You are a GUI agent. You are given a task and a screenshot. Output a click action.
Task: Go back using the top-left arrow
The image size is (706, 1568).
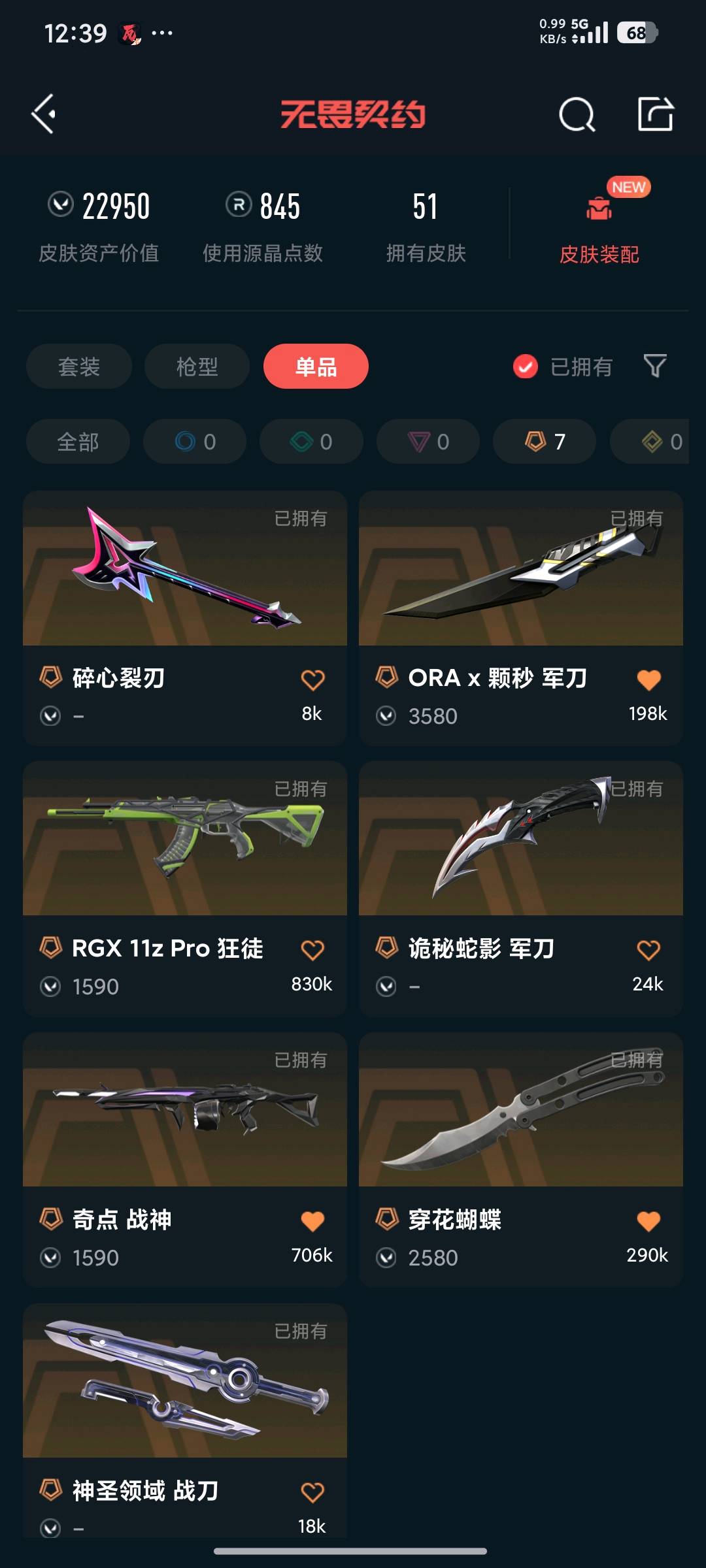click(x=44, y=114)
